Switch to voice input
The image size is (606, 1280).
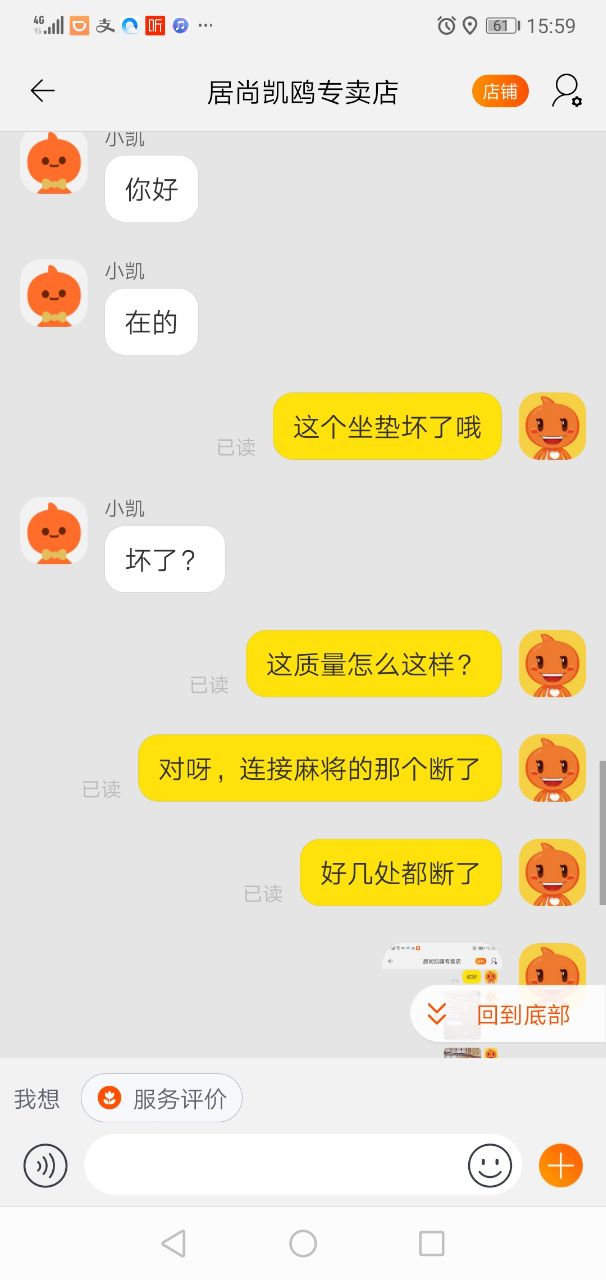pyautogui.click(x=46, y=1165)
